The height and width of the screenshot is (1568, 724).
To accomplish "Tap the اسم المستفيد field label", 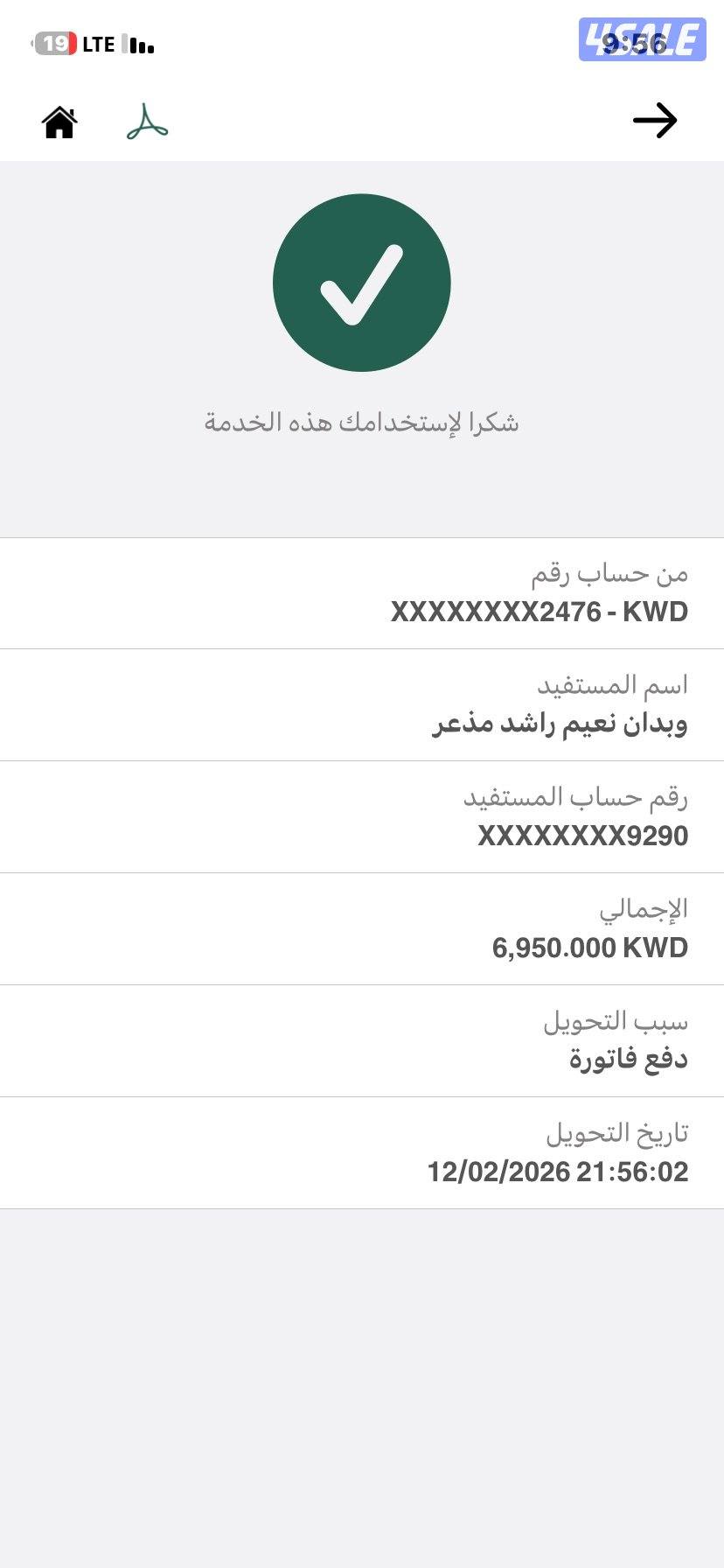I will (616, 685).
